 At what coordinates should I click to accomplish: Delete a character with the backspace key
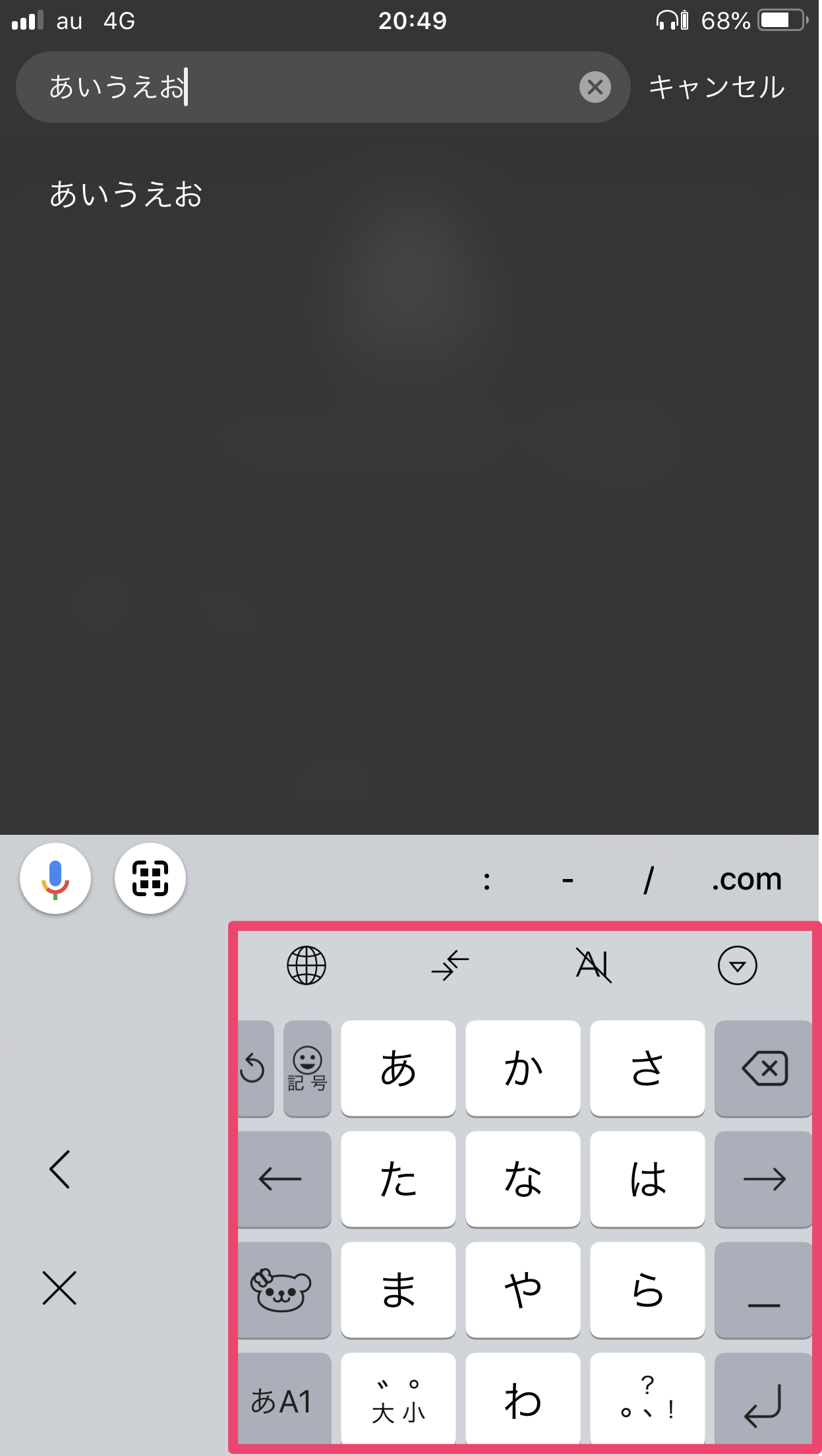click(763, 1068)
